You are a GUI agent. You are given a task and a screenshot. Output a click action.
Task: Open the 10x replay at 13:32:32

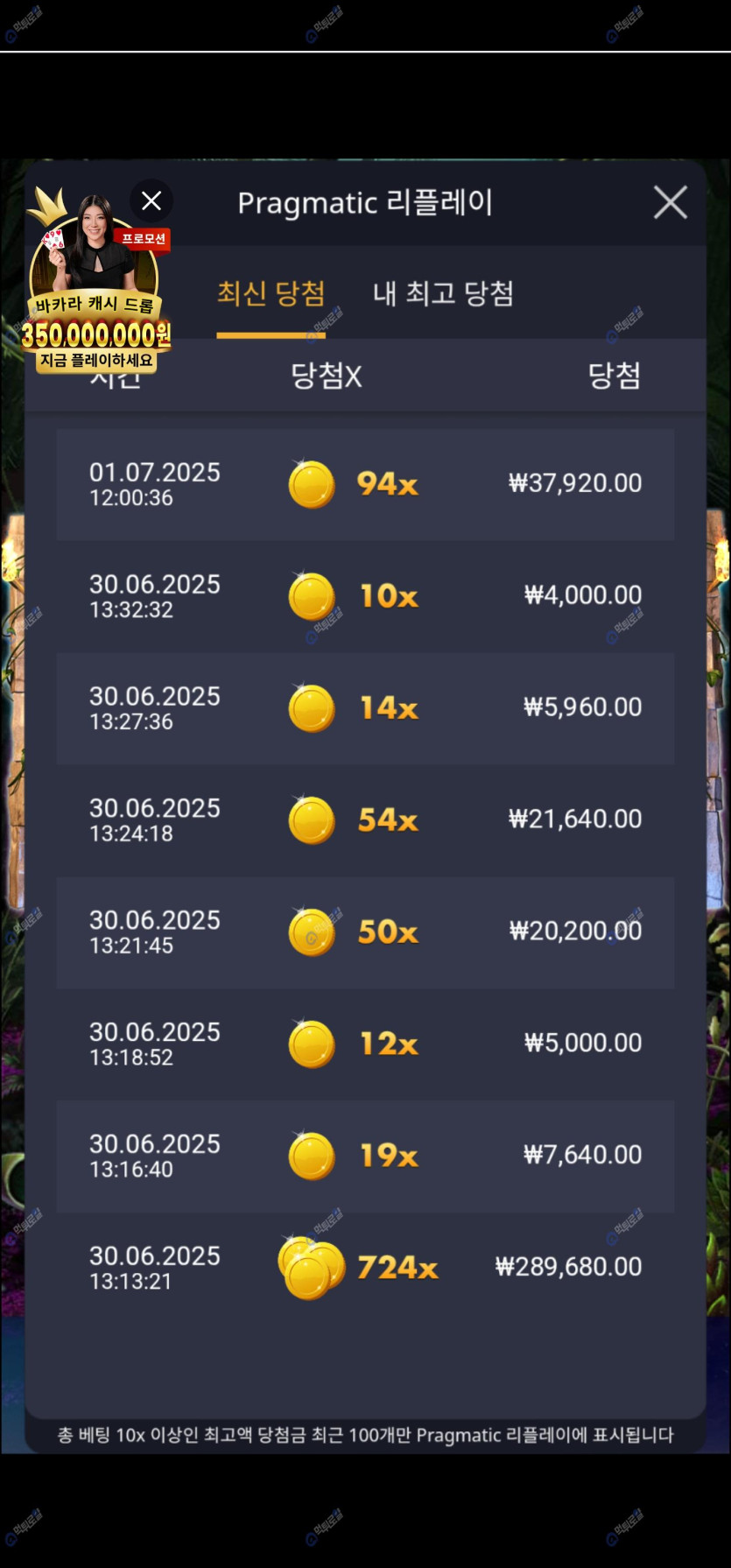click(x=365, y=596)
